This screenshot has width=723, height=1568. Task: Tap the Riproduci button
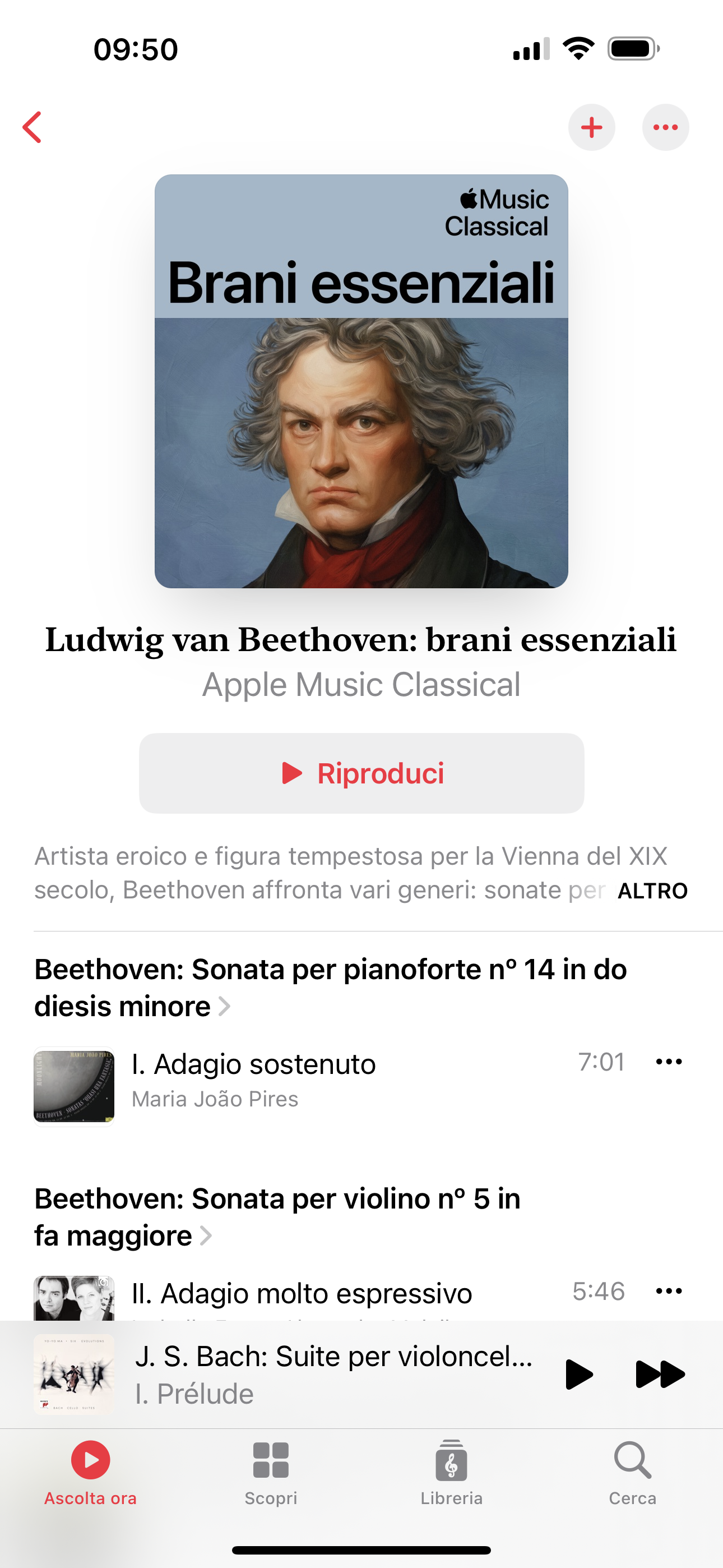pyautogui.click(x=361, y=773)
